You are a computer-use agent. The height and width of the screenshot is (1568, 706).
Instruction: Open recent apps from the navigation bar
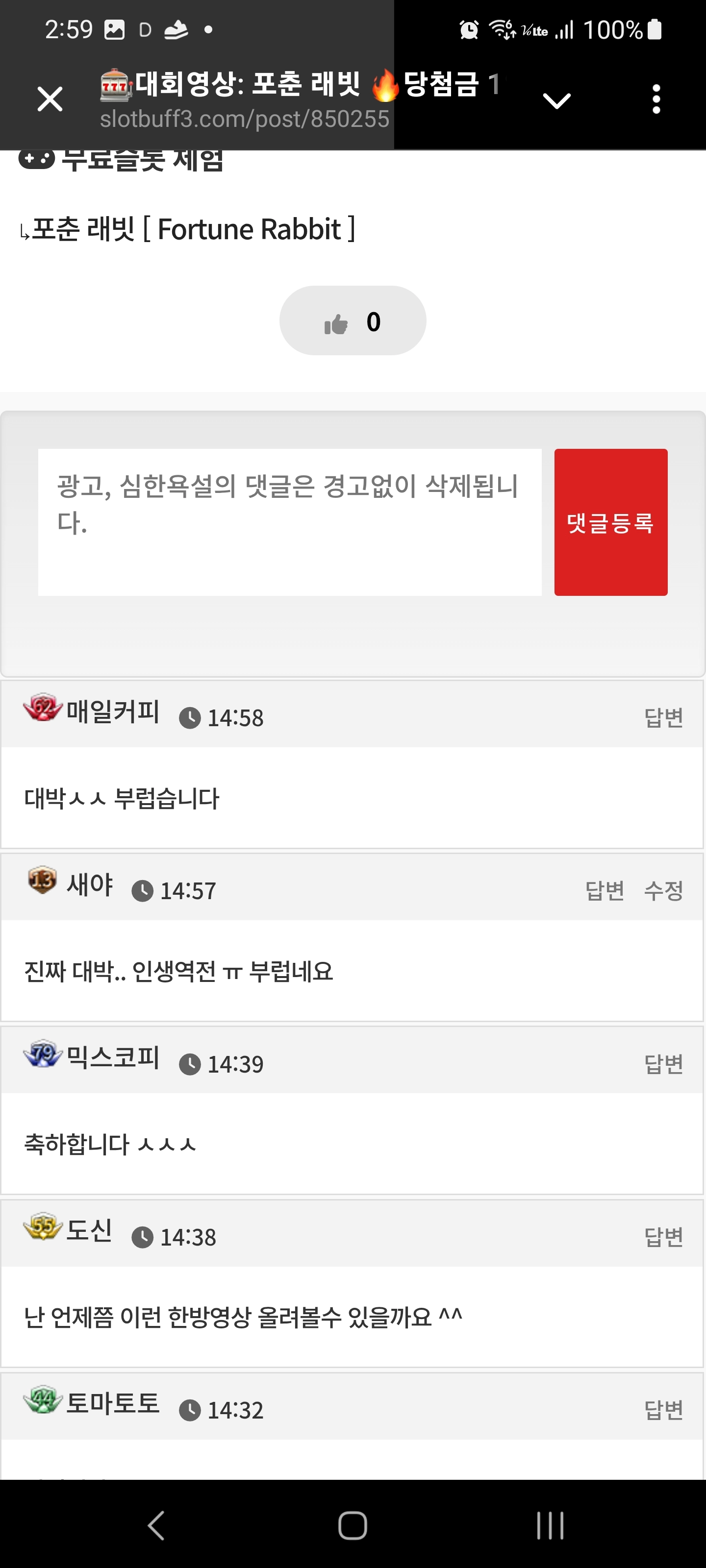(x=550, y=1525)
